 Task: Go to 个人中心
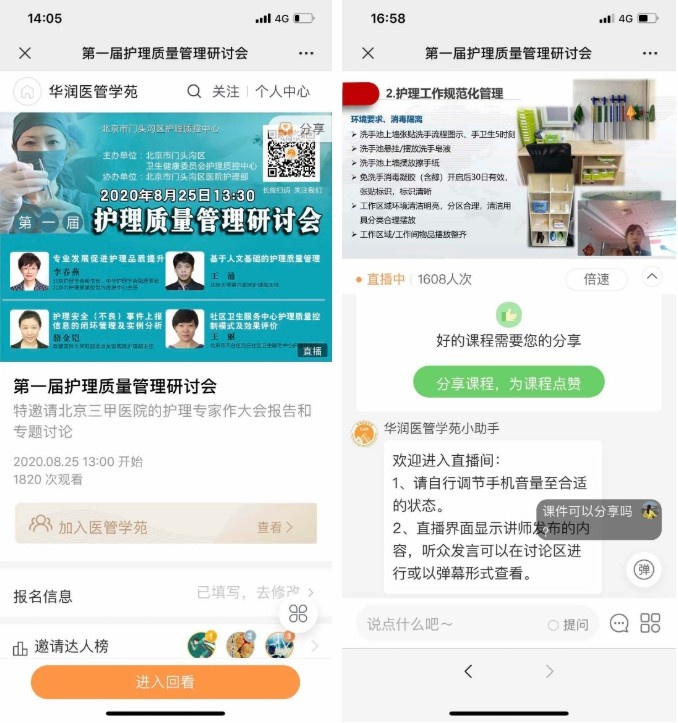282,91
